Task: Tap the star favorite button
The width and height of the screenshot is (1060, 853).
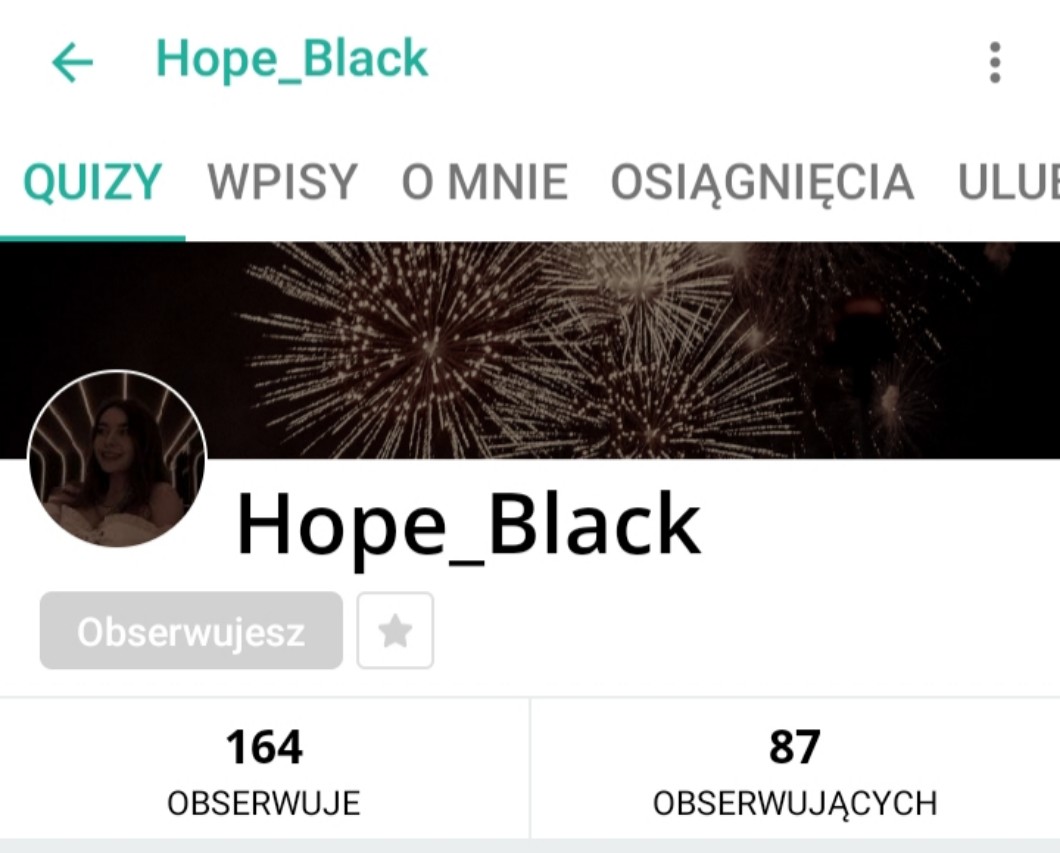Action: [395, 631]
